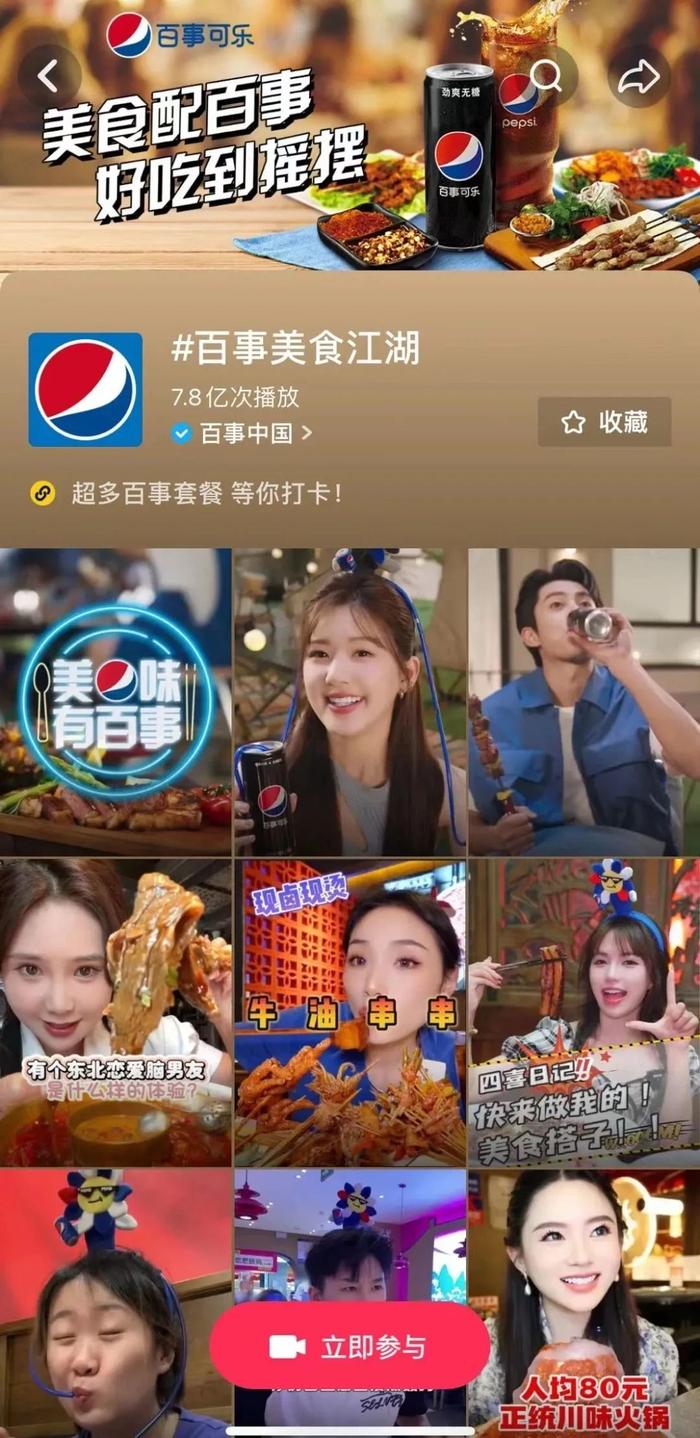Open video of man in blue jacket drinking
The height and width of the screenshot is (1438, 700).
585,702
